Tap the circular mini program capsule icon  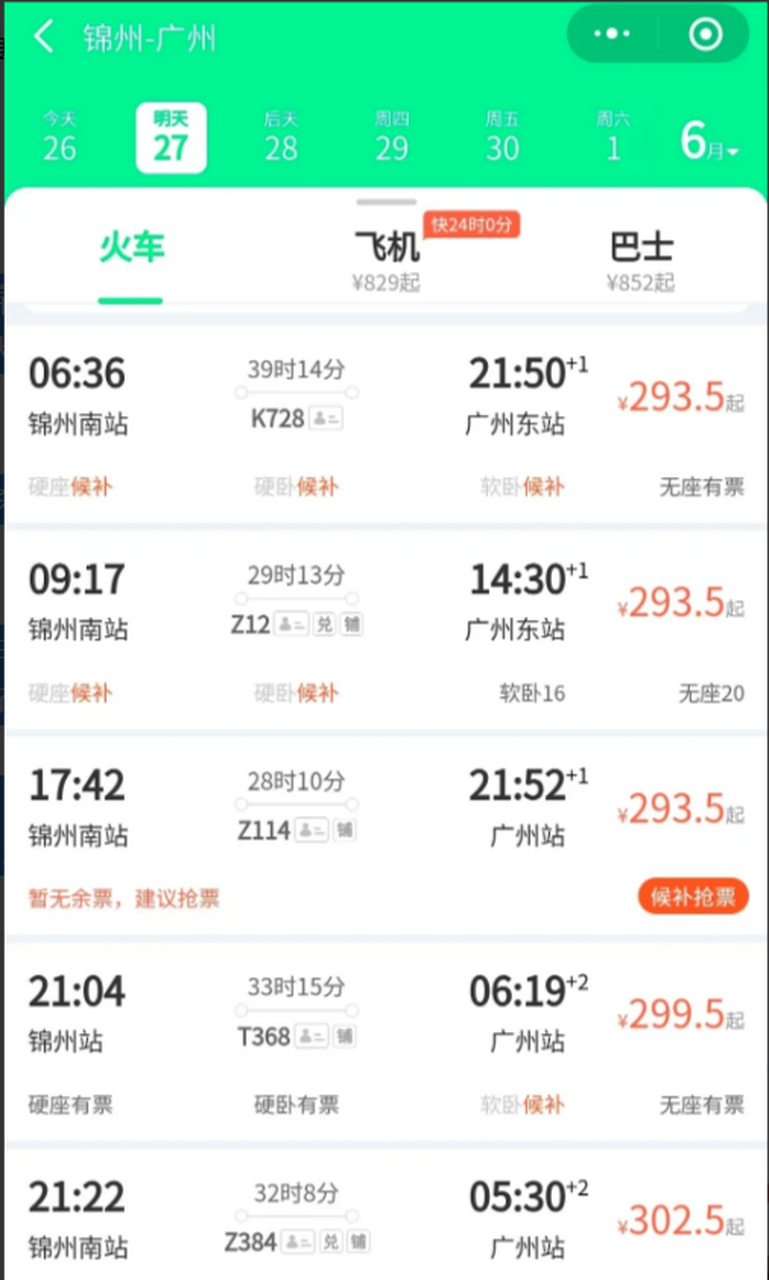pyautogui.click(x=705, y=33)
